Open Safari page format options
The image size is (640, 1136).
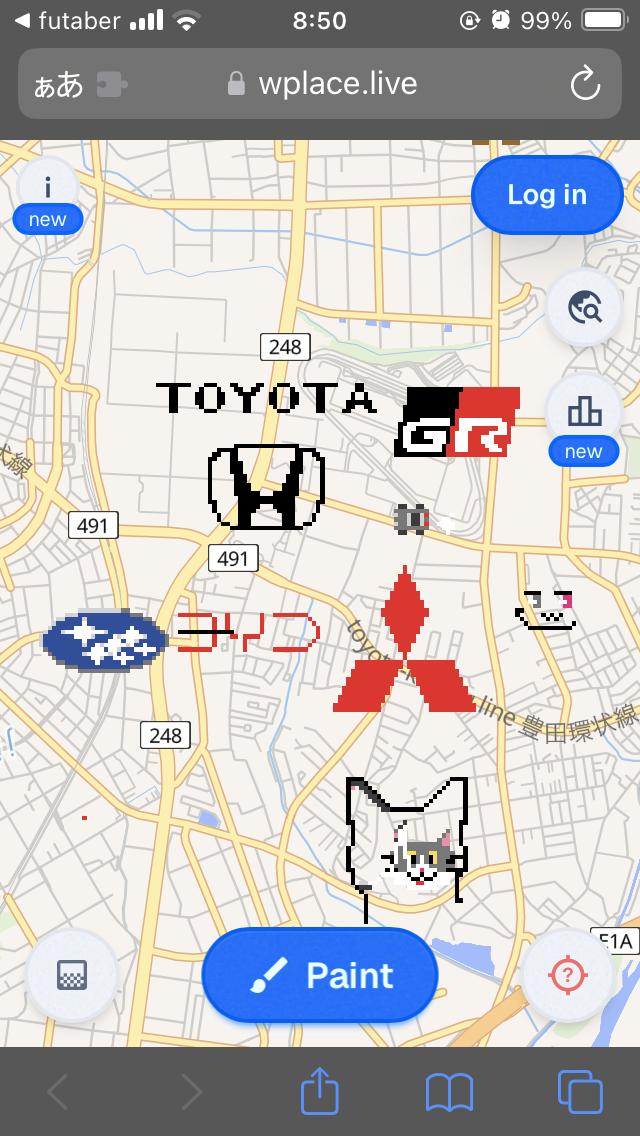pyautogui.click(x=58, y=84)
